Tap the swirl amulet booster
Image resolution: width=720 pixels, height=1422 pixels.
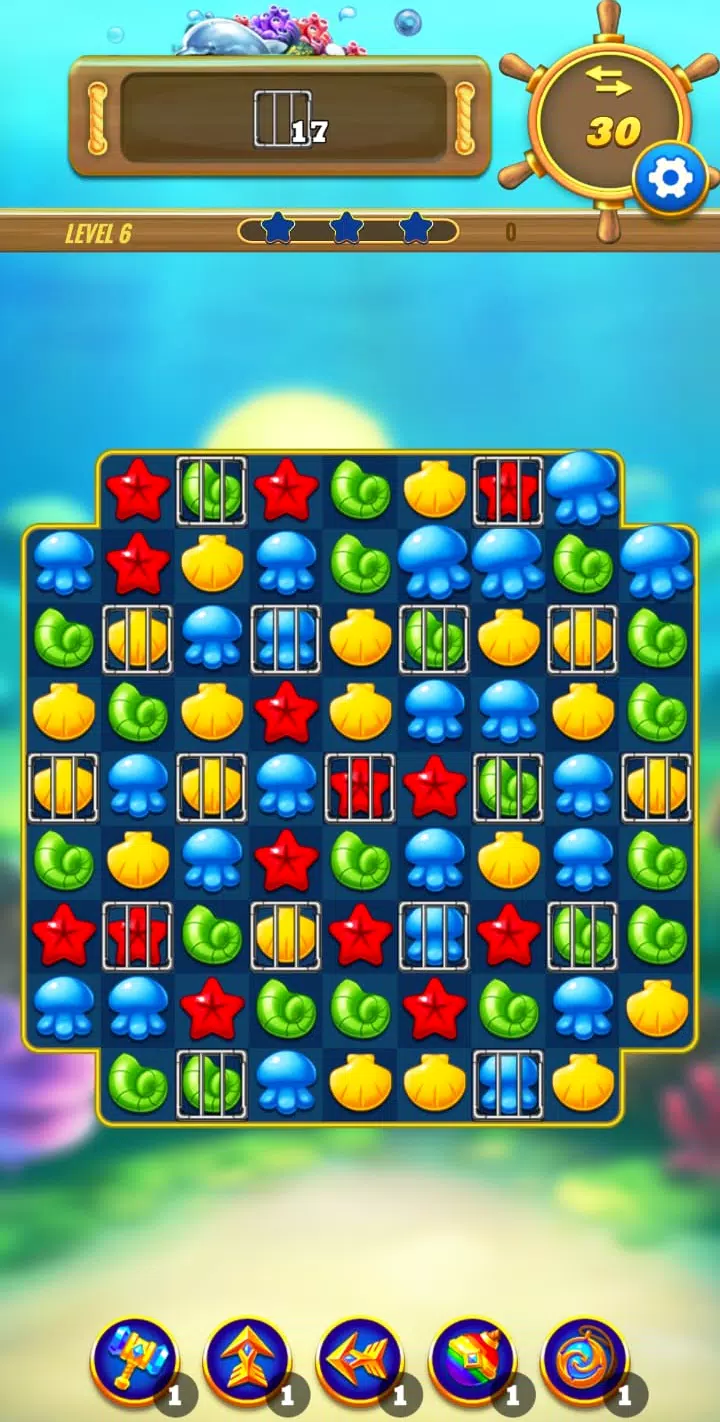pos(585,1361)
